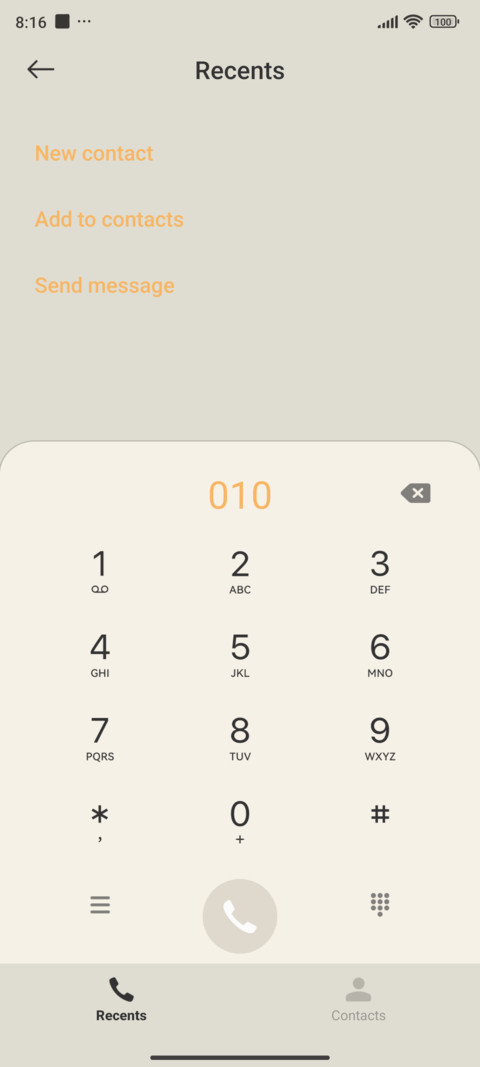Image resolution: width=480 pixels, height=1067 pixels.
Task: Tap Send message
Action: pos(104,285)
